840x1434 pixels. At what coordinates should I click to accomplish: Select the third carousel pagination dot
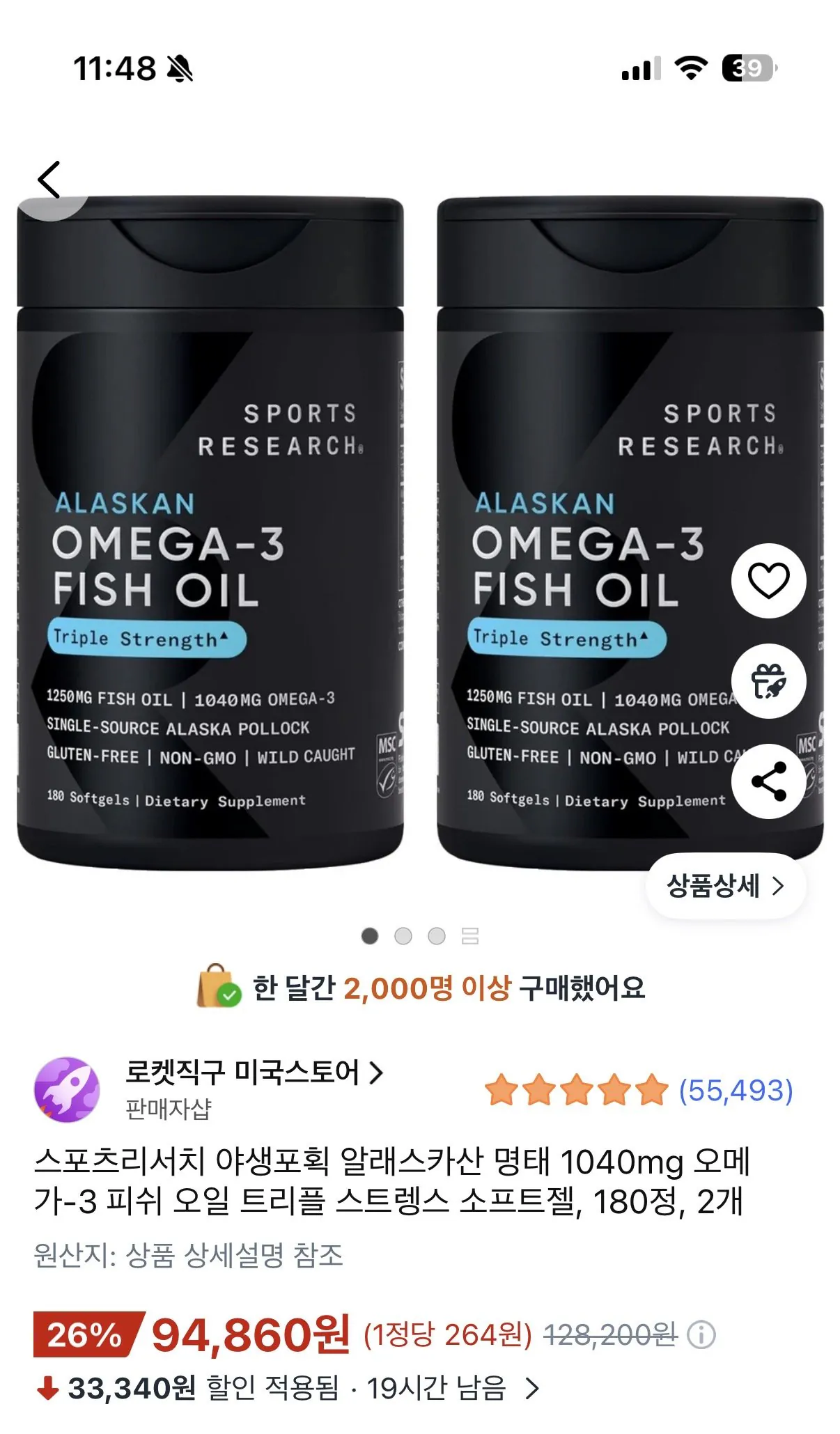tap(435, 937)
